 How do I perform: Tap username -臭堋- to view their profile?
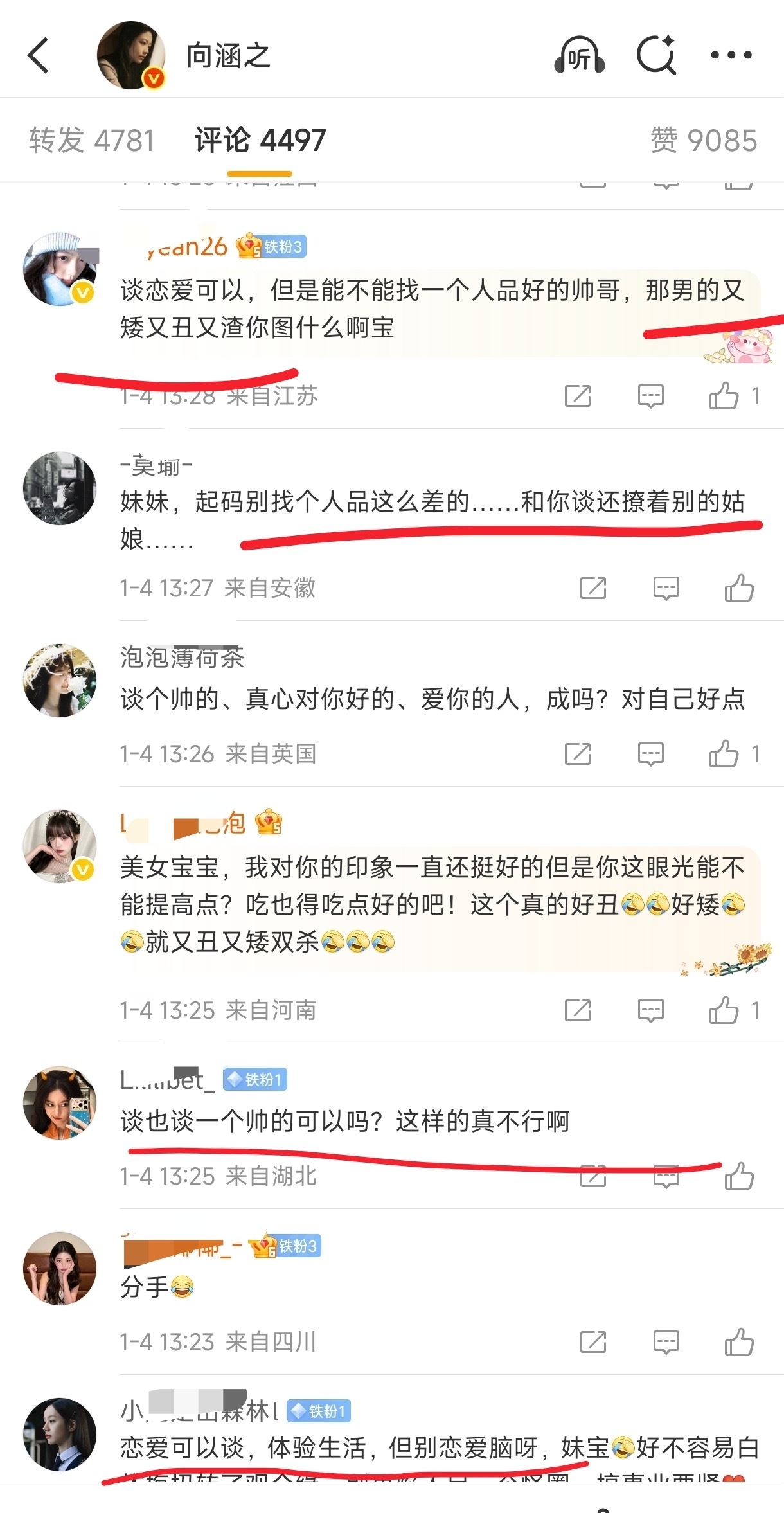tap(154, 465)
